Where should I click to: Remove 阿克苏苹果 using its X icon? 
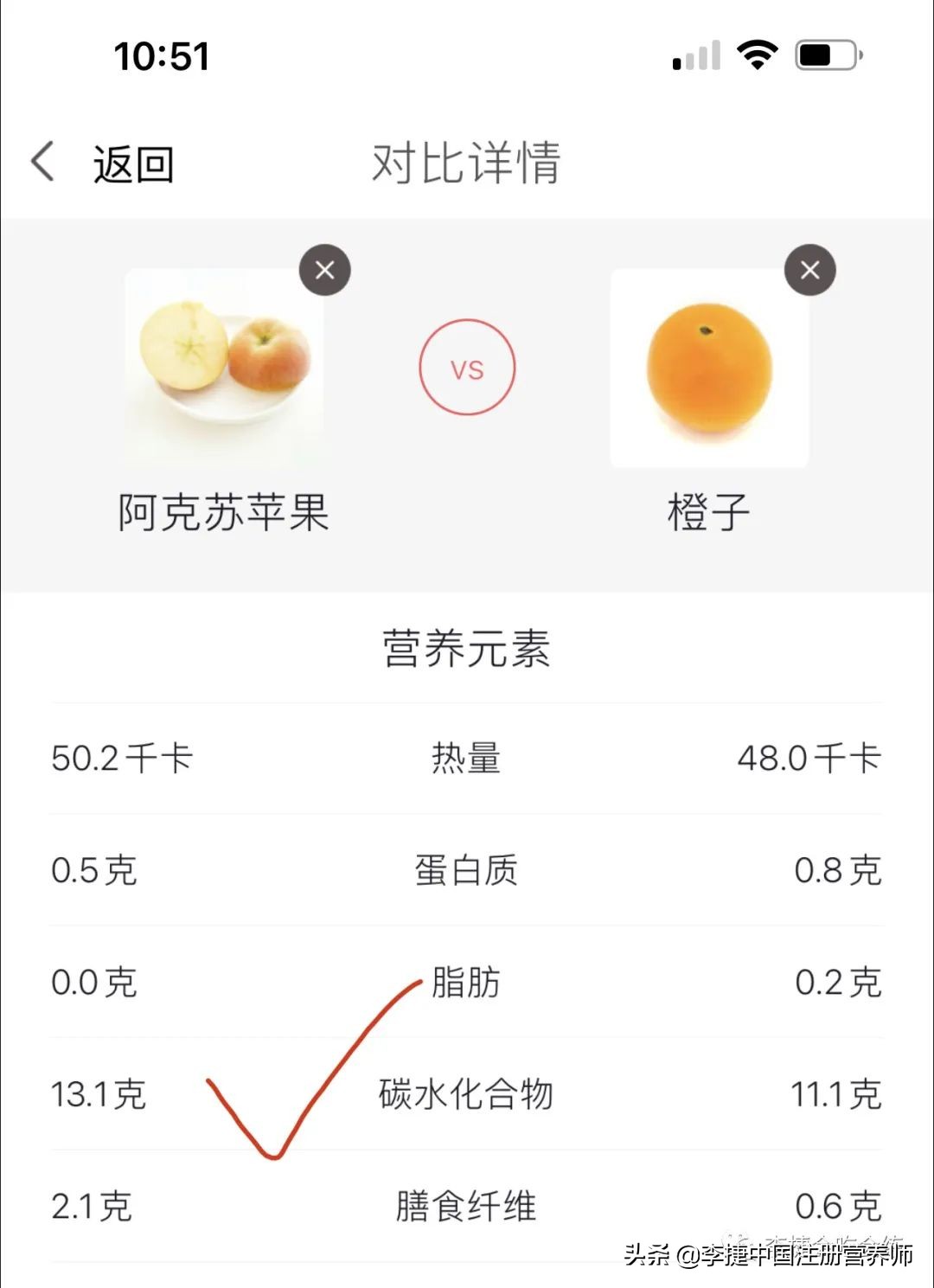(x=324, y=269)
